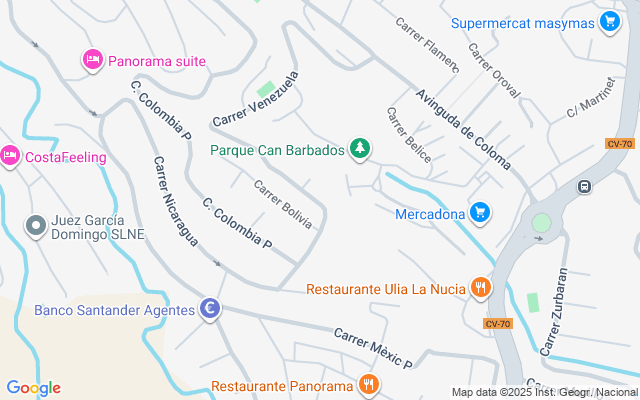Select the Supermercat masymas store marker
Viewport: 640px width, 400px height.
tap(609, 22)
